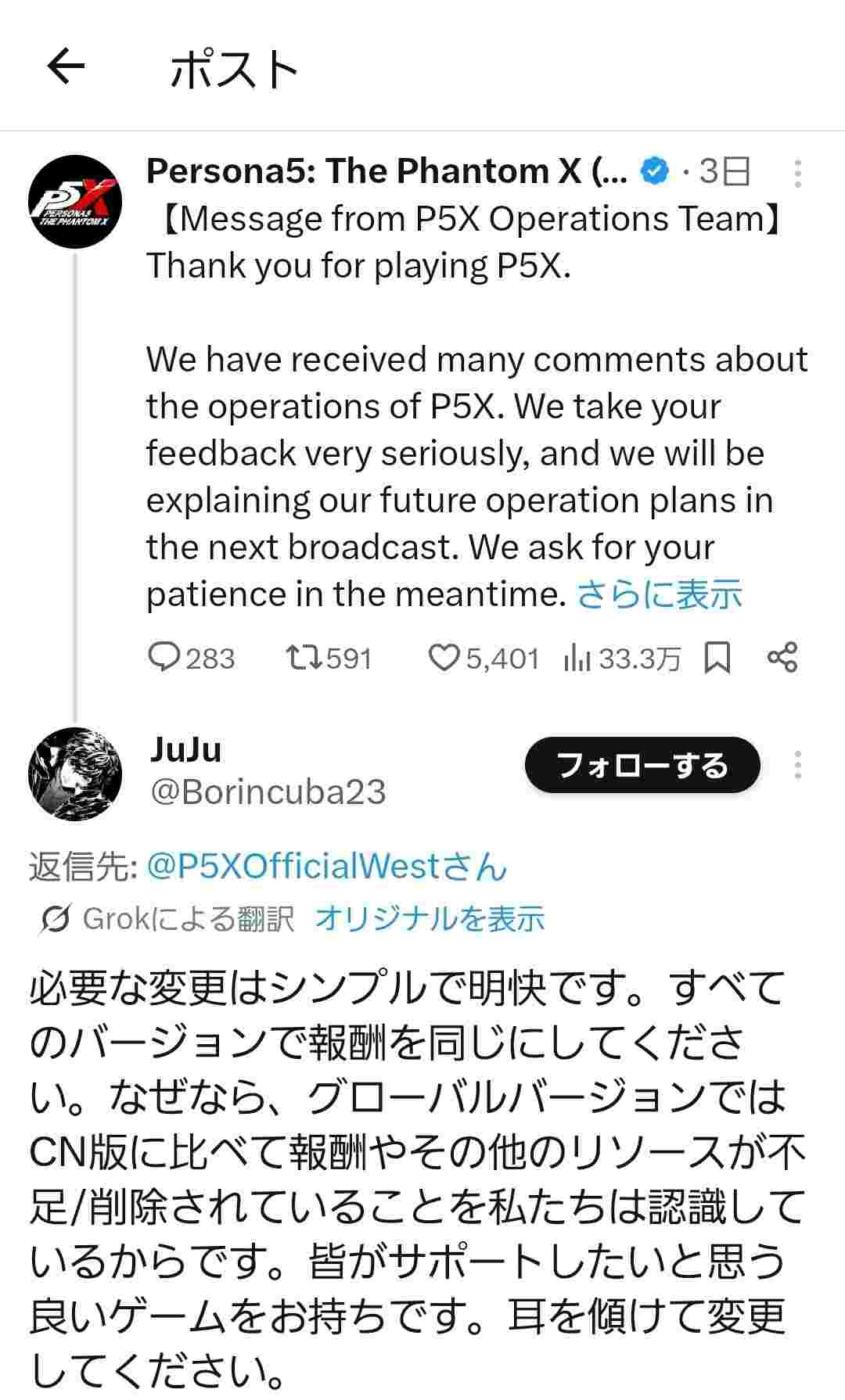Open the P5X account name
The image size is (845, 1400).
(x=387, y=171)
